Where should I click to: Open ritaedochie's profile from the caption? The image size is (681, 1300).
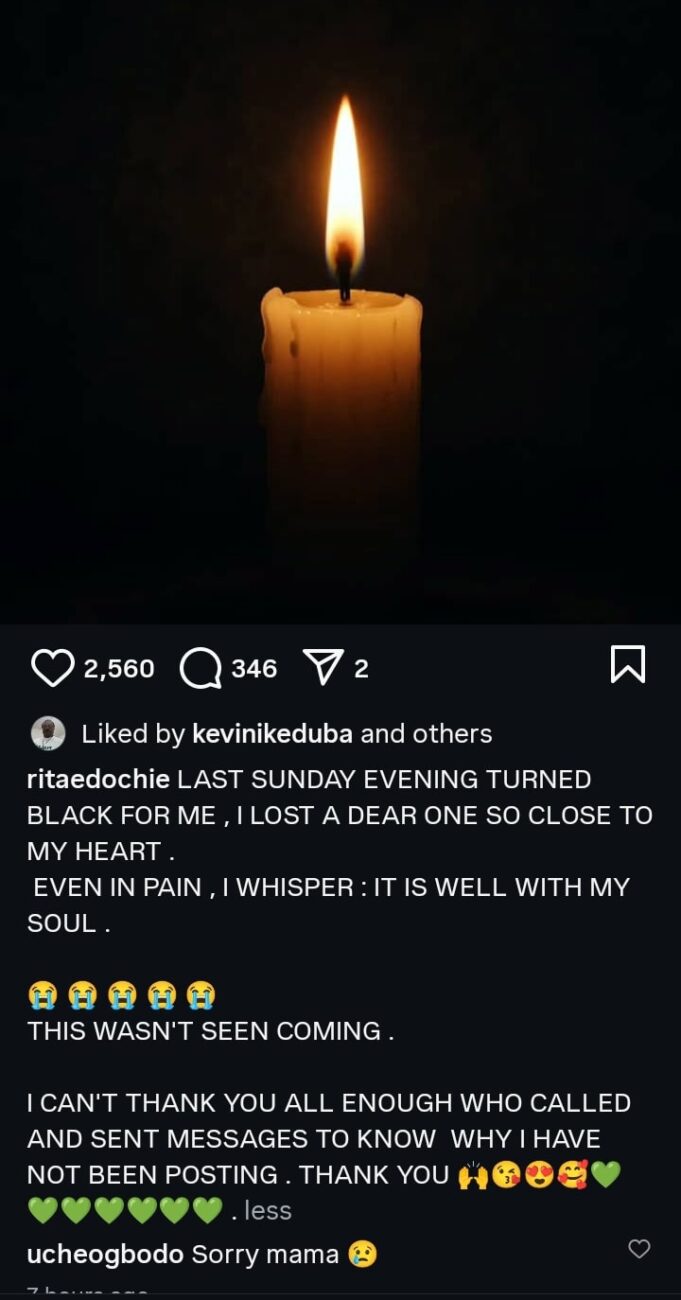click(99, 779)
